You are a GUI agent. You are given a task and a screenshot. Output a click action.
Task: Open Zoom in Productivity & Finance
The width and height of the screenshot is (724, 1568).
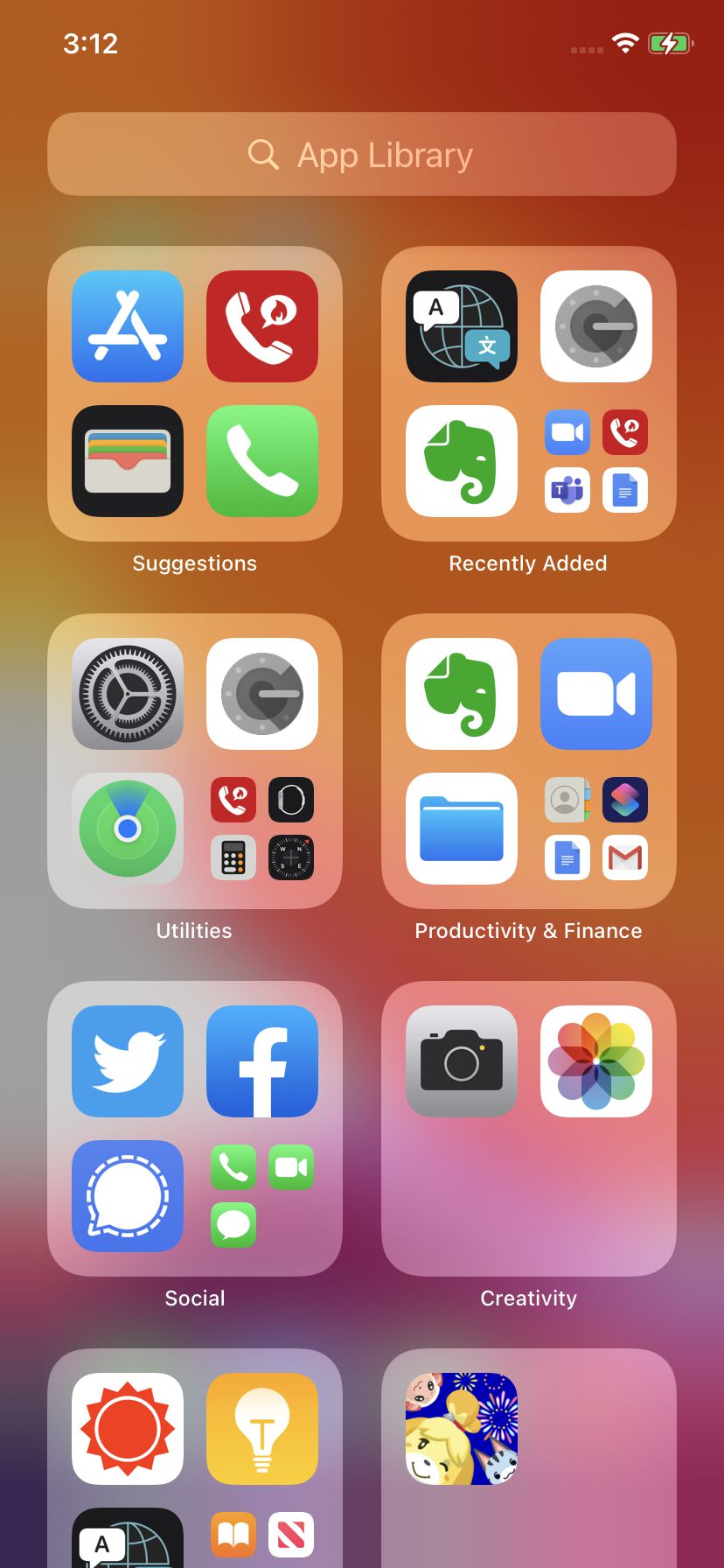point(596,694)
